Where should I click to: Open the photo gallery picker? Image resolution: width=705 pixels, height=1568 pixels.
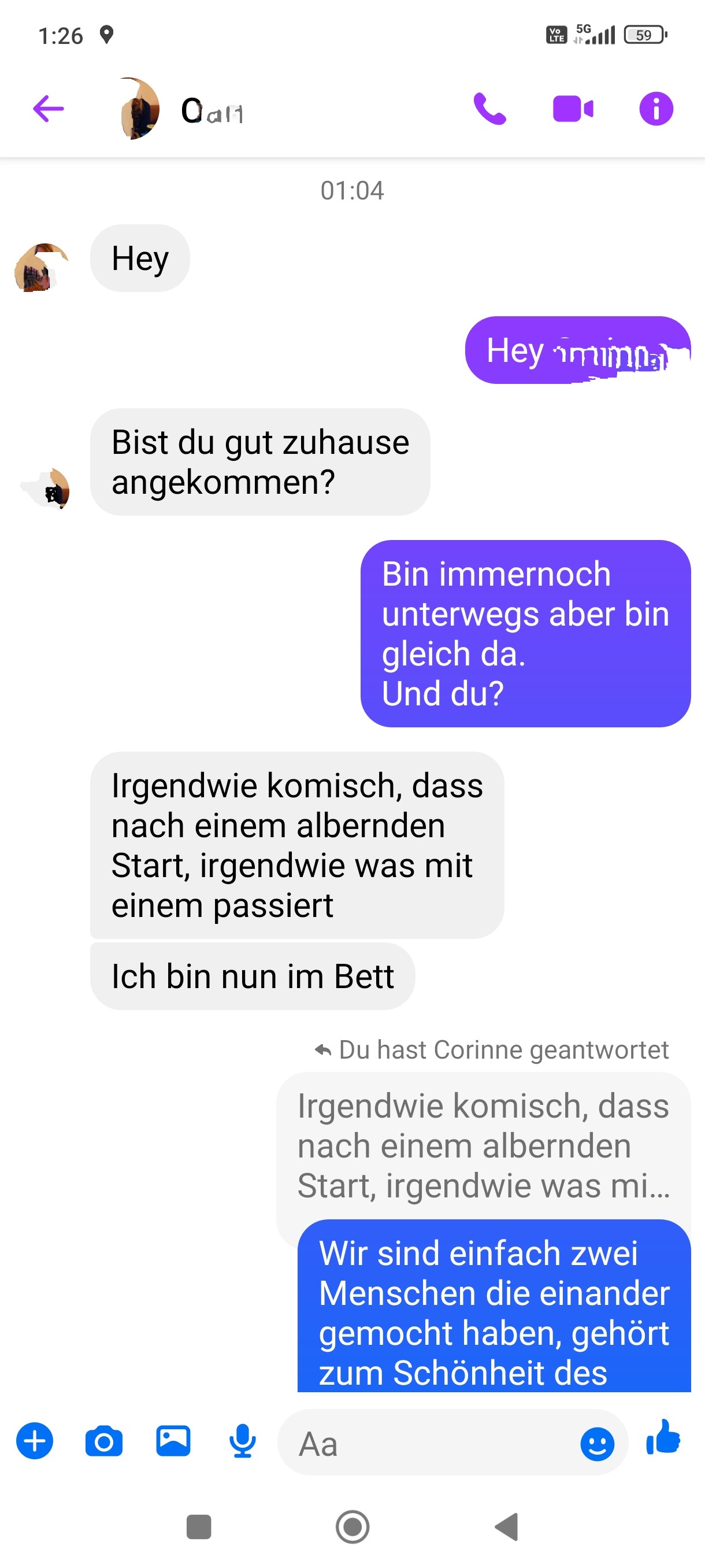coord(173,1441)
